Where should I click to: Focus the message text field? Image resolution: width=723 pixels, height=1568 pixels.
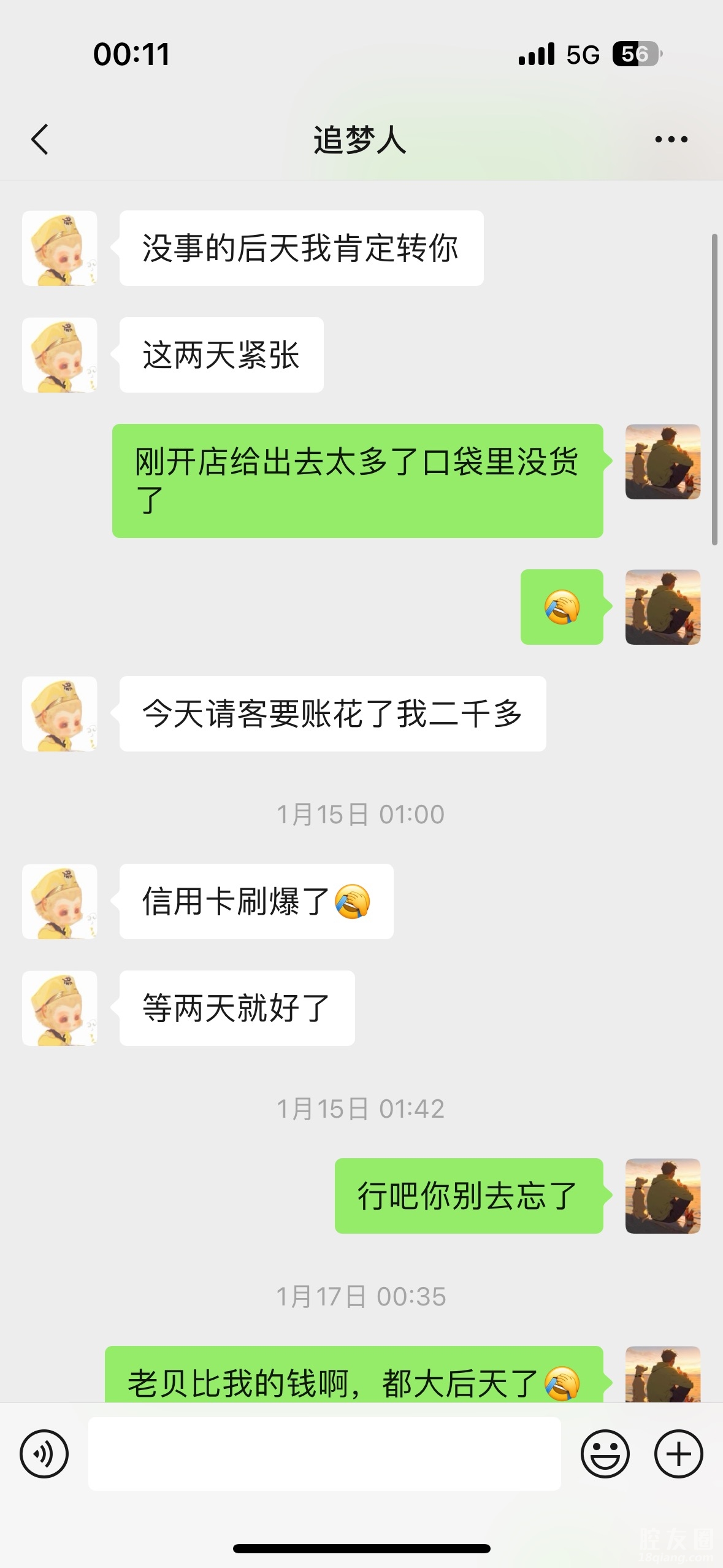coord(324,1454)
